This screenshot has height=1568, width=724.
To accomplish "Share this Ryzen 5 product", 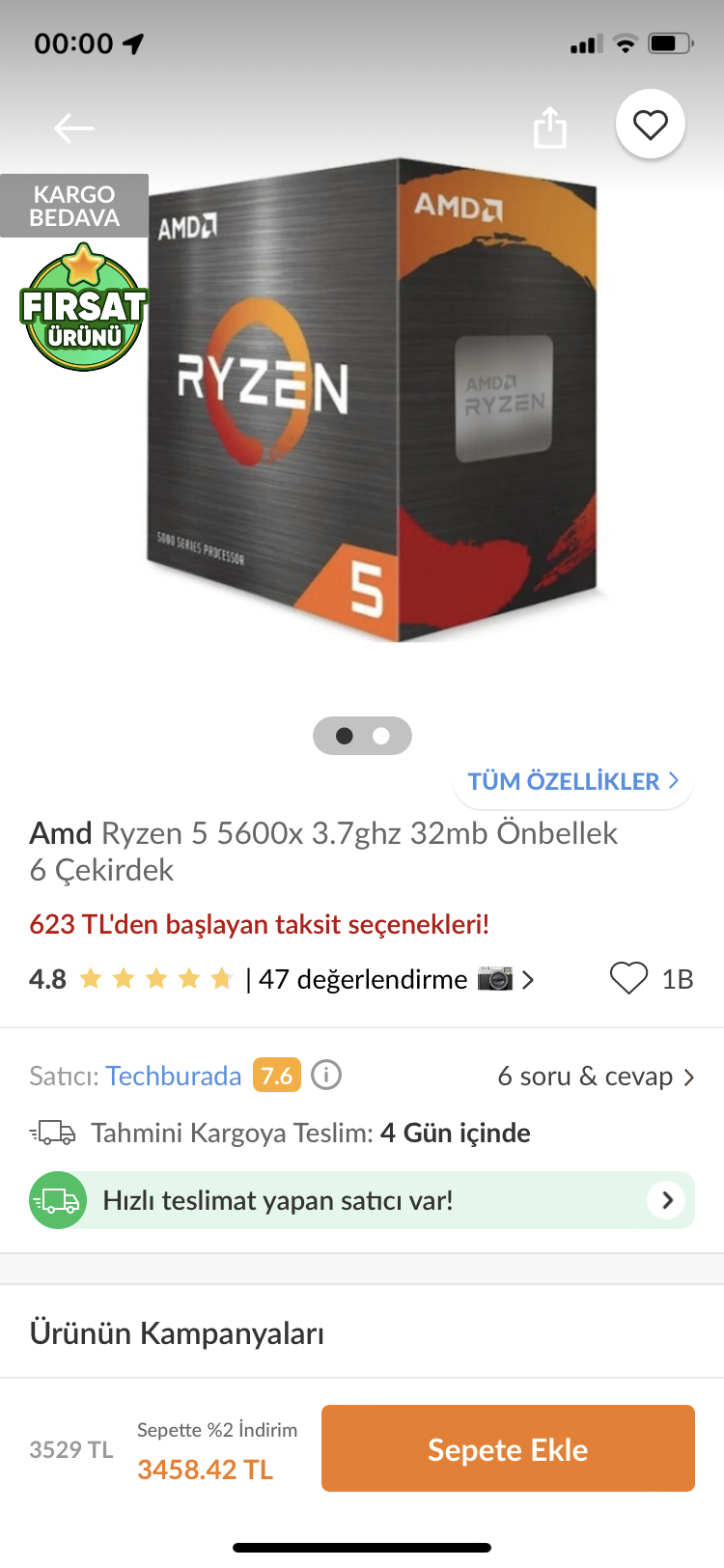I will coord(550,127).
